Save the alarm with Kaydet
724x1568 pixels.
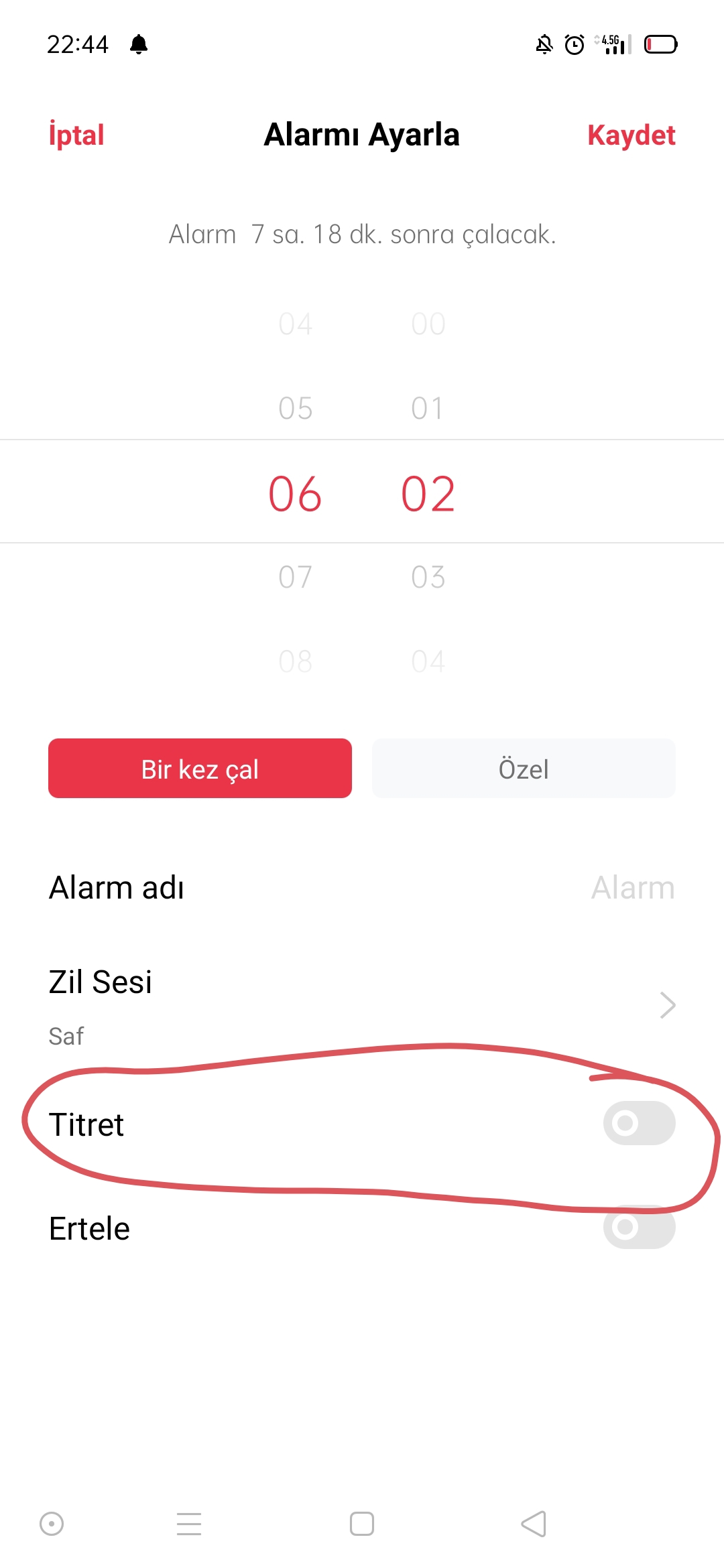pyautogui.click(x=631, y=135)
